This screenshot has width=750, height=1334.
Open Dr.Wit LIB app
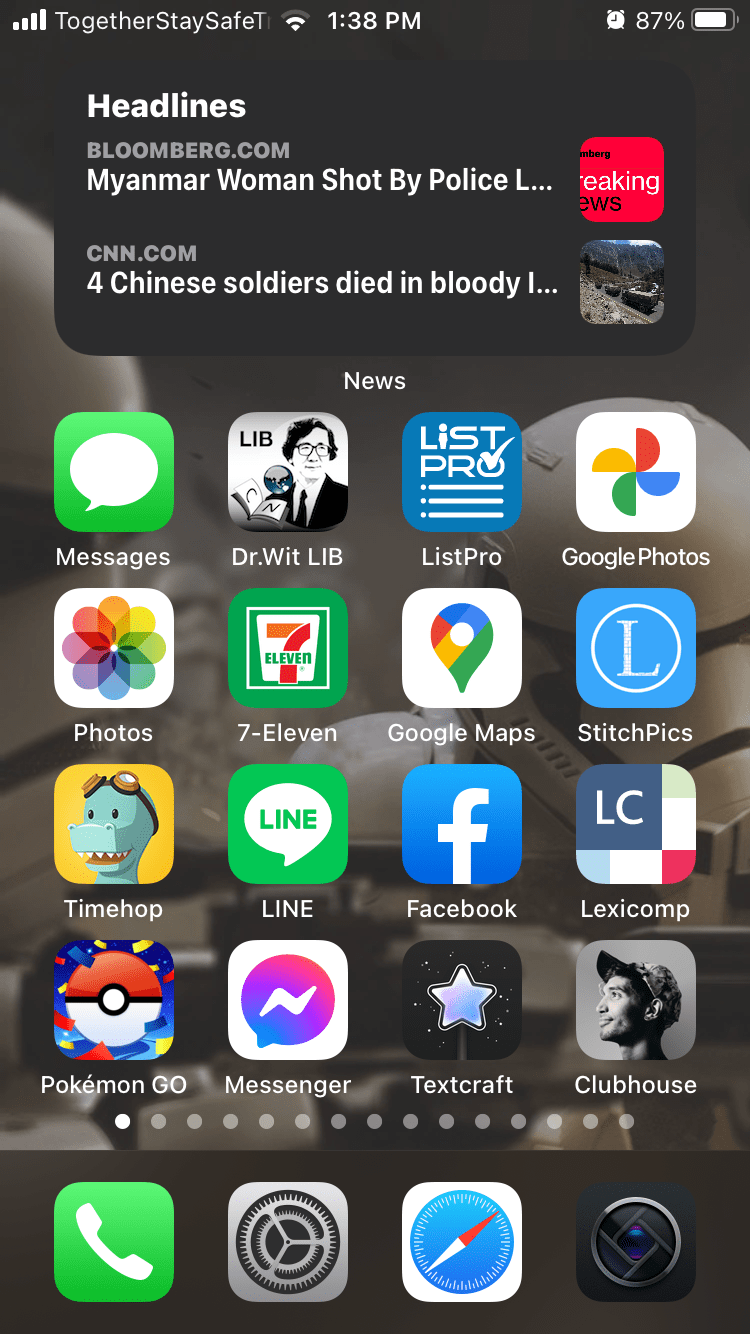(288, 472)
